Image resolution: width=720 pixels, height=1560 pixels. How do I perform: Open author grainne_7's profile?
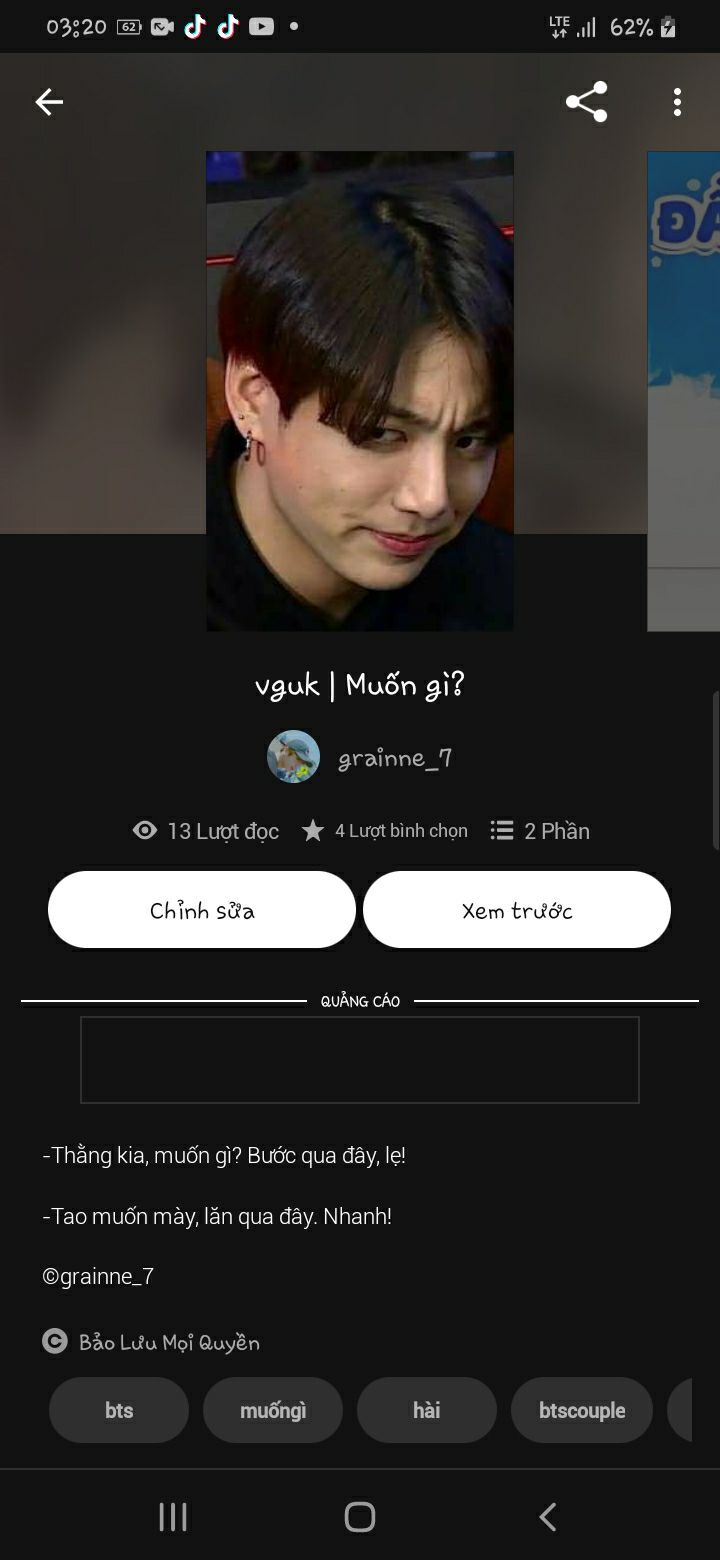pos(360,757)
